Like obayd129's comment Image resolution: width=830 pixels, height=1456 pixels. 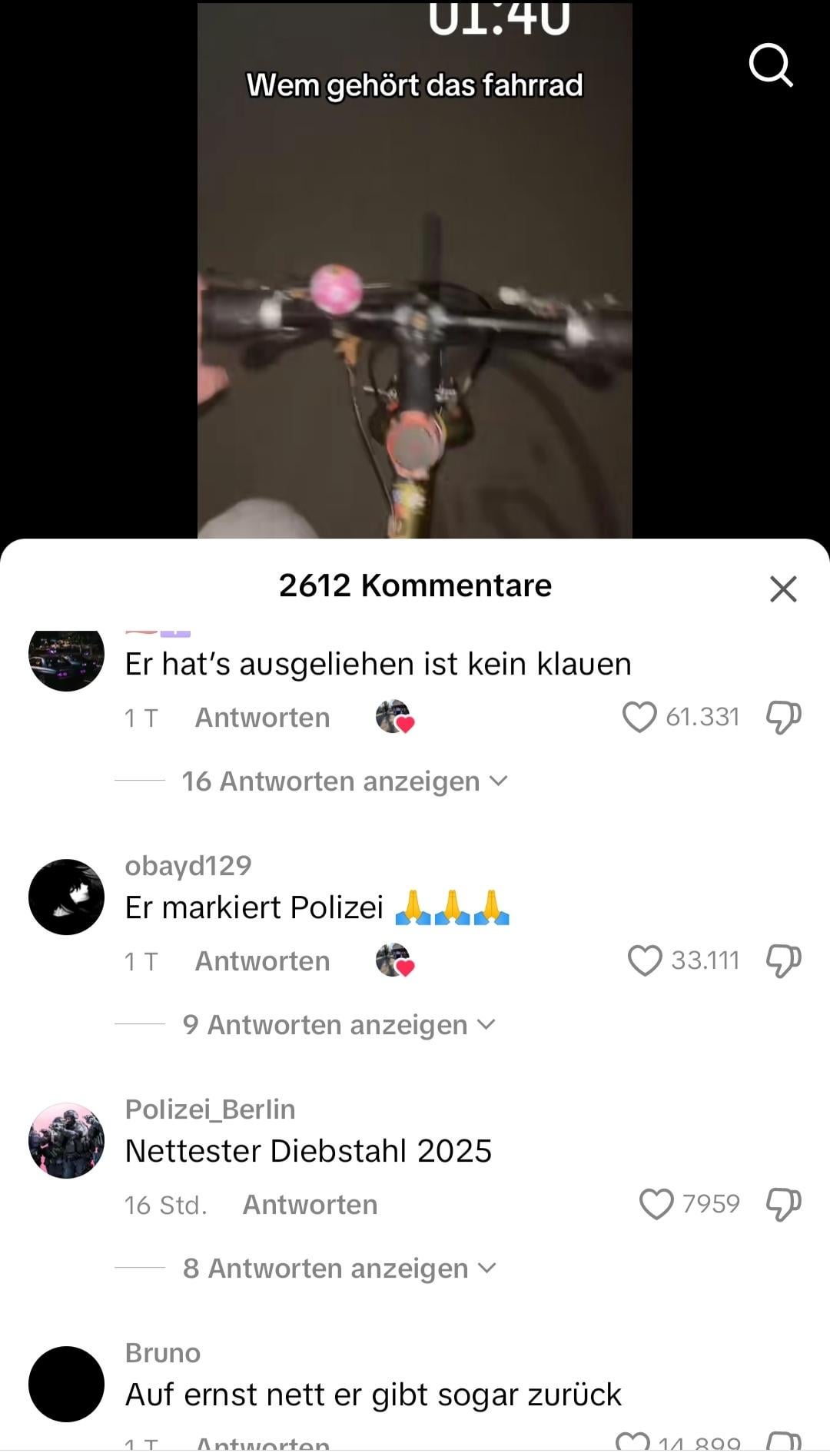645,960
